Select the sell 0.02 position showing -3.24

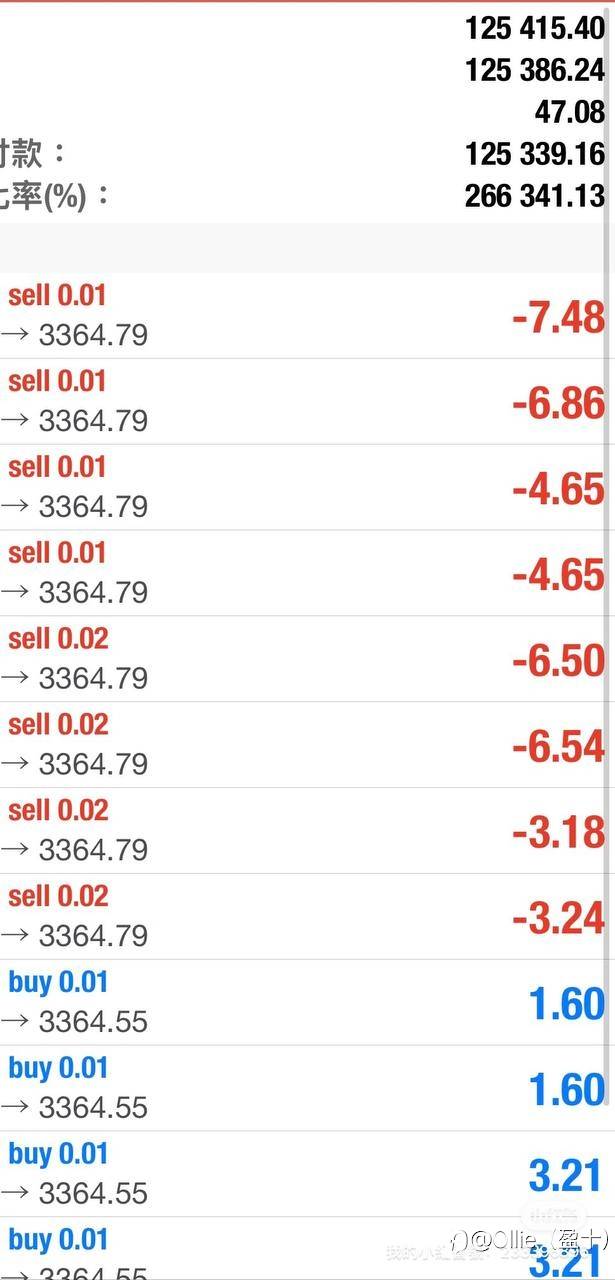[x=307, y=917]
